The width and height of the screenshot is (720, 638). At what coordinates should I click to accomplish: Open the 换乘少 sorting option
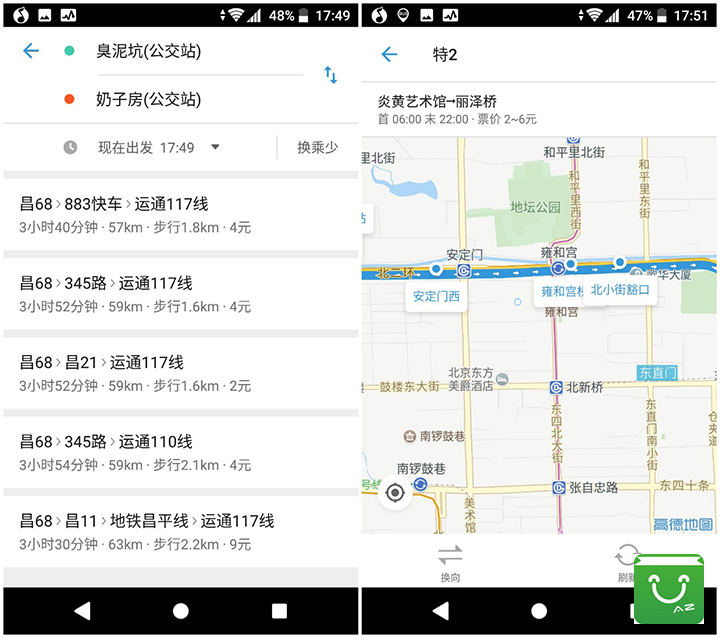pyautogui.click(x=317, y=147)
